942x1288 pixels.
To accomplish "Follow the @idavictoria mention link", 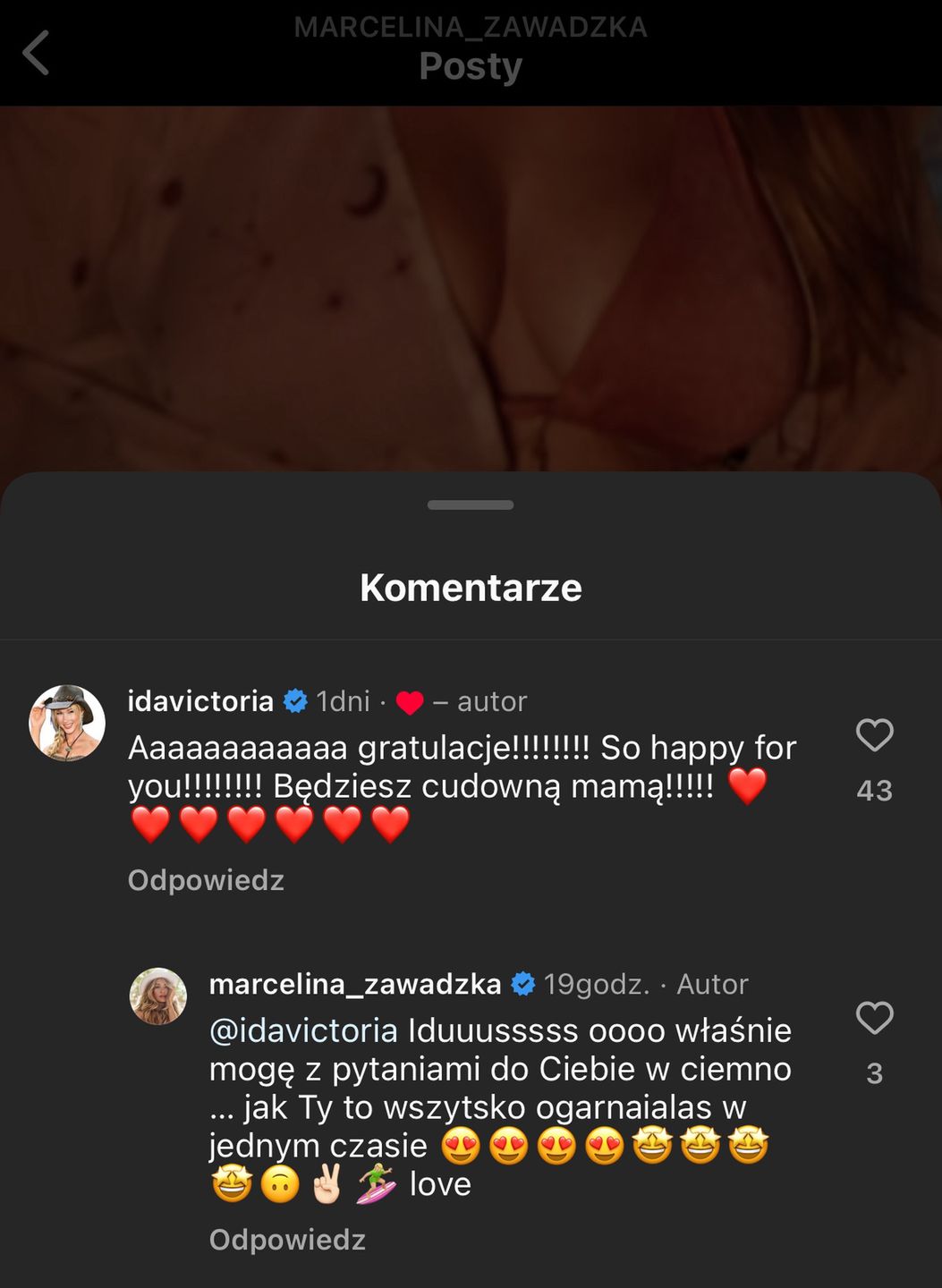I will (303, 1030).
